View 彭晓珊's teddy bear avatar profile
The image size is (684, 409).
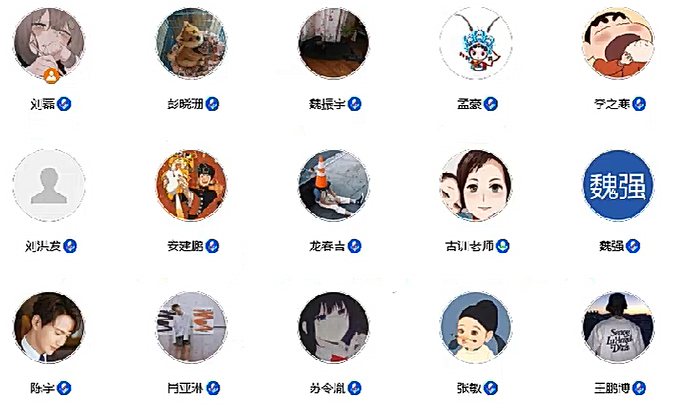pos(191,44)
